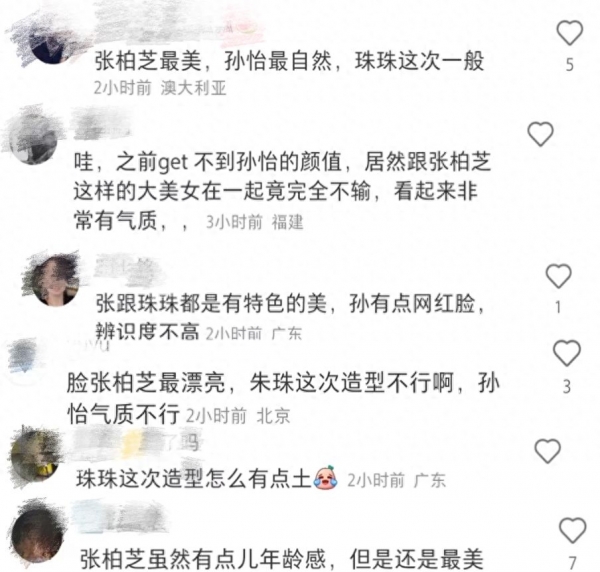Like the comment starting "哇，之前get不到孙怡的颜值"
The image size is (600, 572).
[x=540, y=133]
